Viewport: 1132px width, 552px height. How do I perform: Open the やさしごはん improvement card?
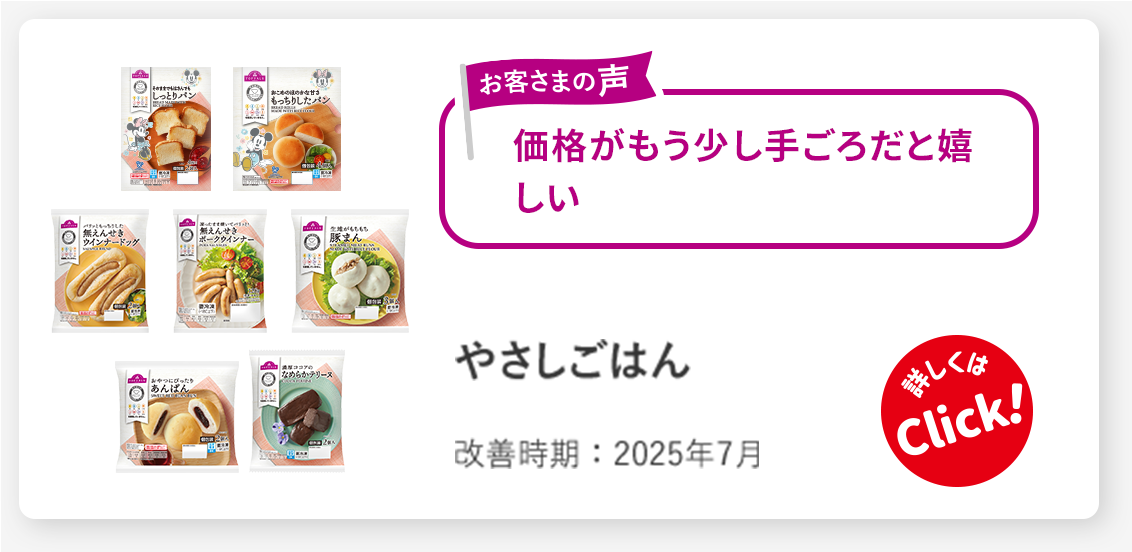click(572, 362)
